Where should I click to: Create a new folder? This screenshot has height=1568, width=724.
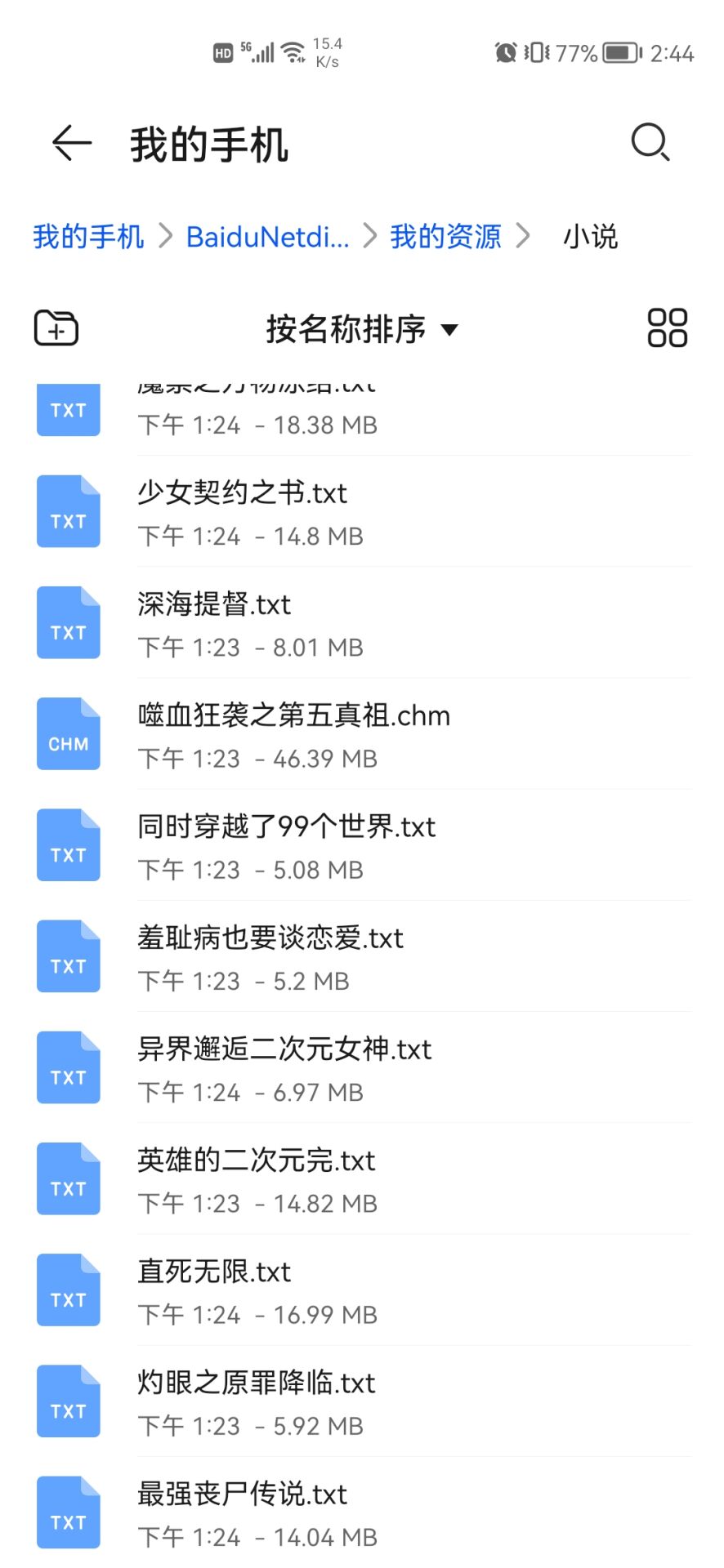(x=56, y=328)
